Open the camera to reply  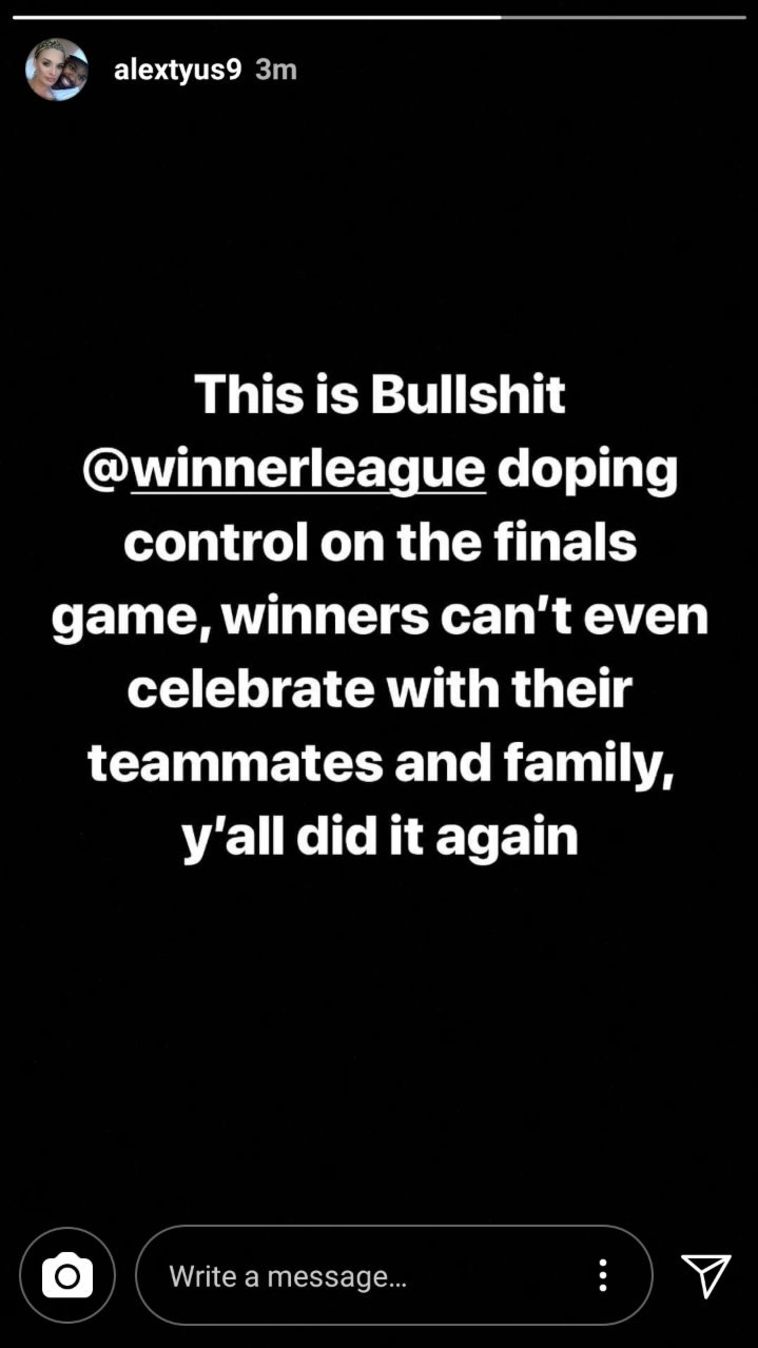click(x=67, y=1276)
